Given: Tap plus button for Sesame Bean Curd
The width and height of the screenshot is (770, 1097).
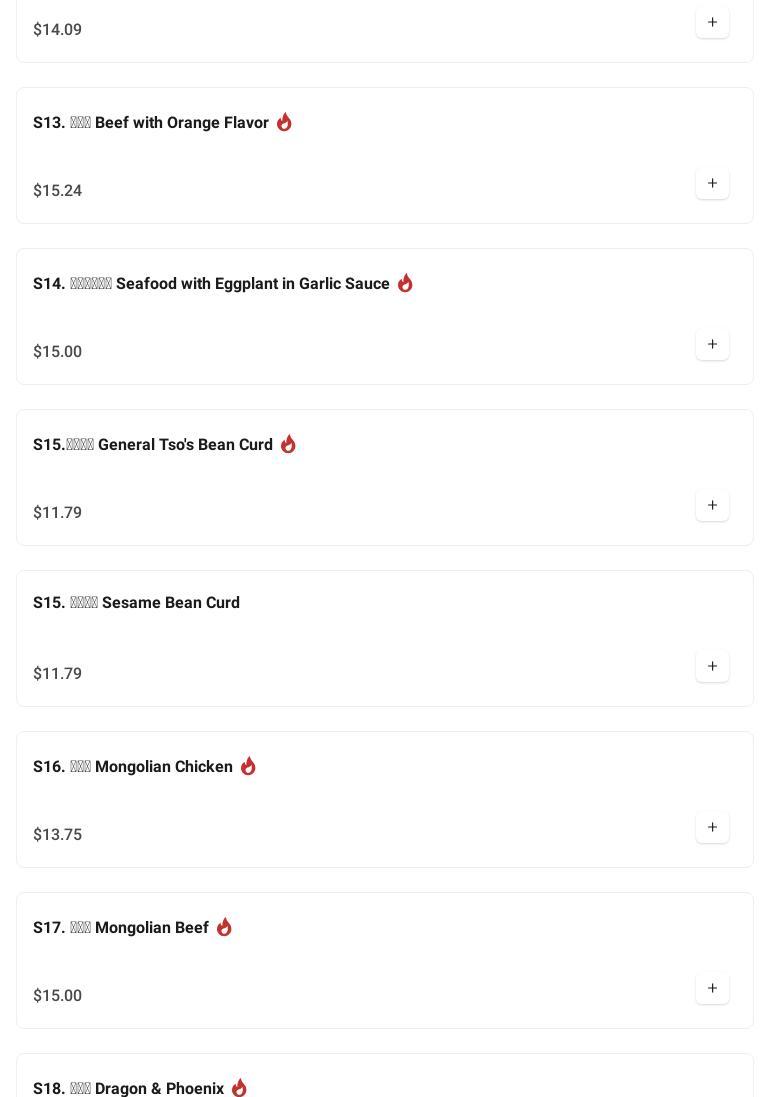Looking at the screenshot, I should pos(712,667).
